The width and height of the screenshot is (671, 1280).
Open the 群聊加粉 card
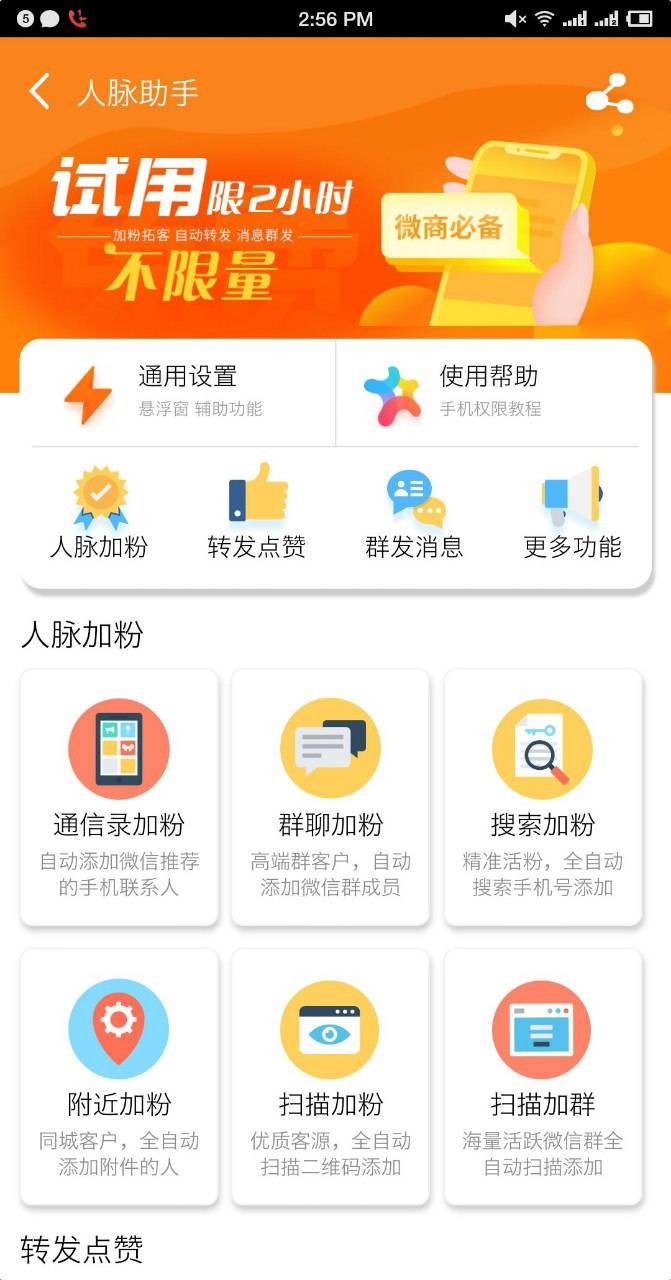point(331,797)
